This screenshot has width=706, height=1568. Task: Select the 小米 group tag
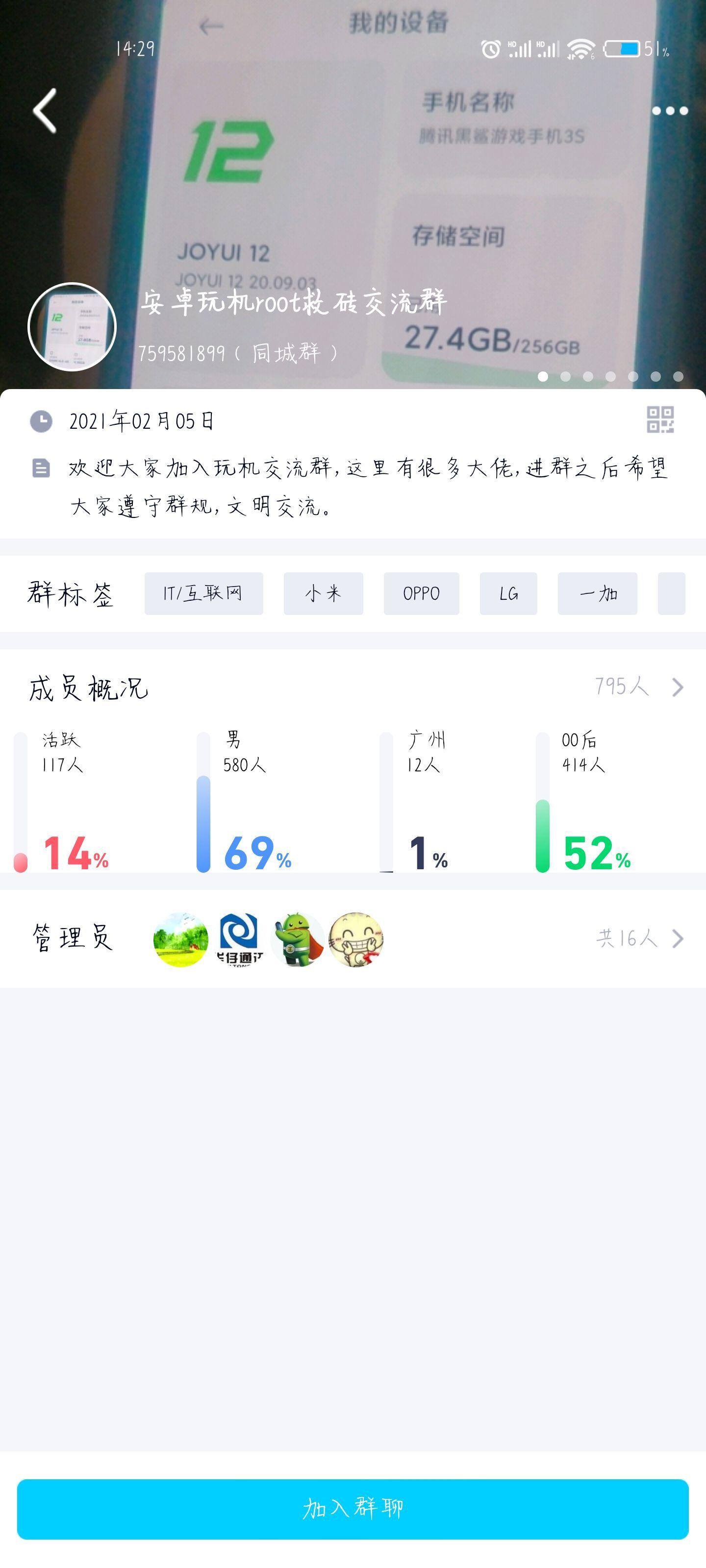coord(323,593)
